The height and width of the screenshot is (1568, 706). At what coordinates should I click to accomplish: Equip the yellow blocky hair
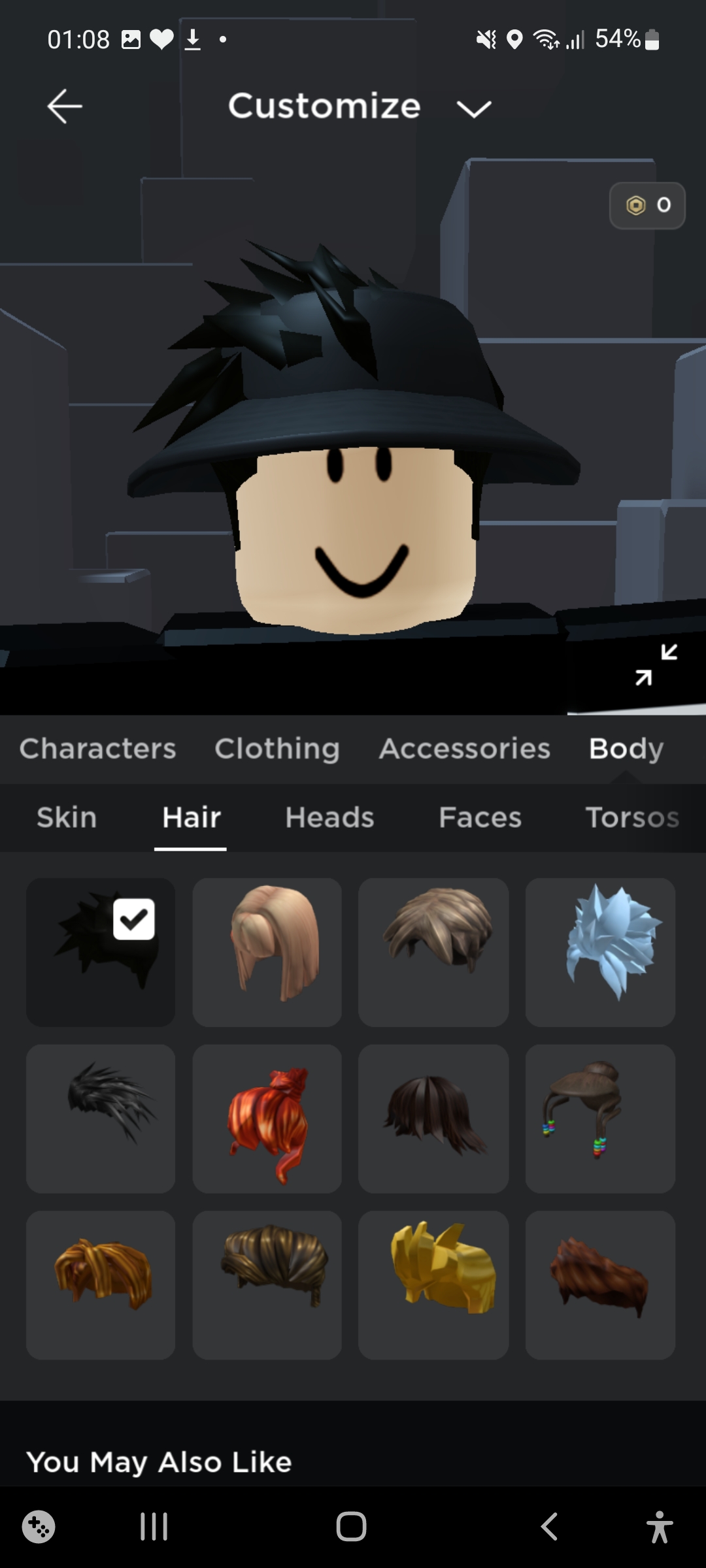pyautogui.click(x=433, y=1285)
